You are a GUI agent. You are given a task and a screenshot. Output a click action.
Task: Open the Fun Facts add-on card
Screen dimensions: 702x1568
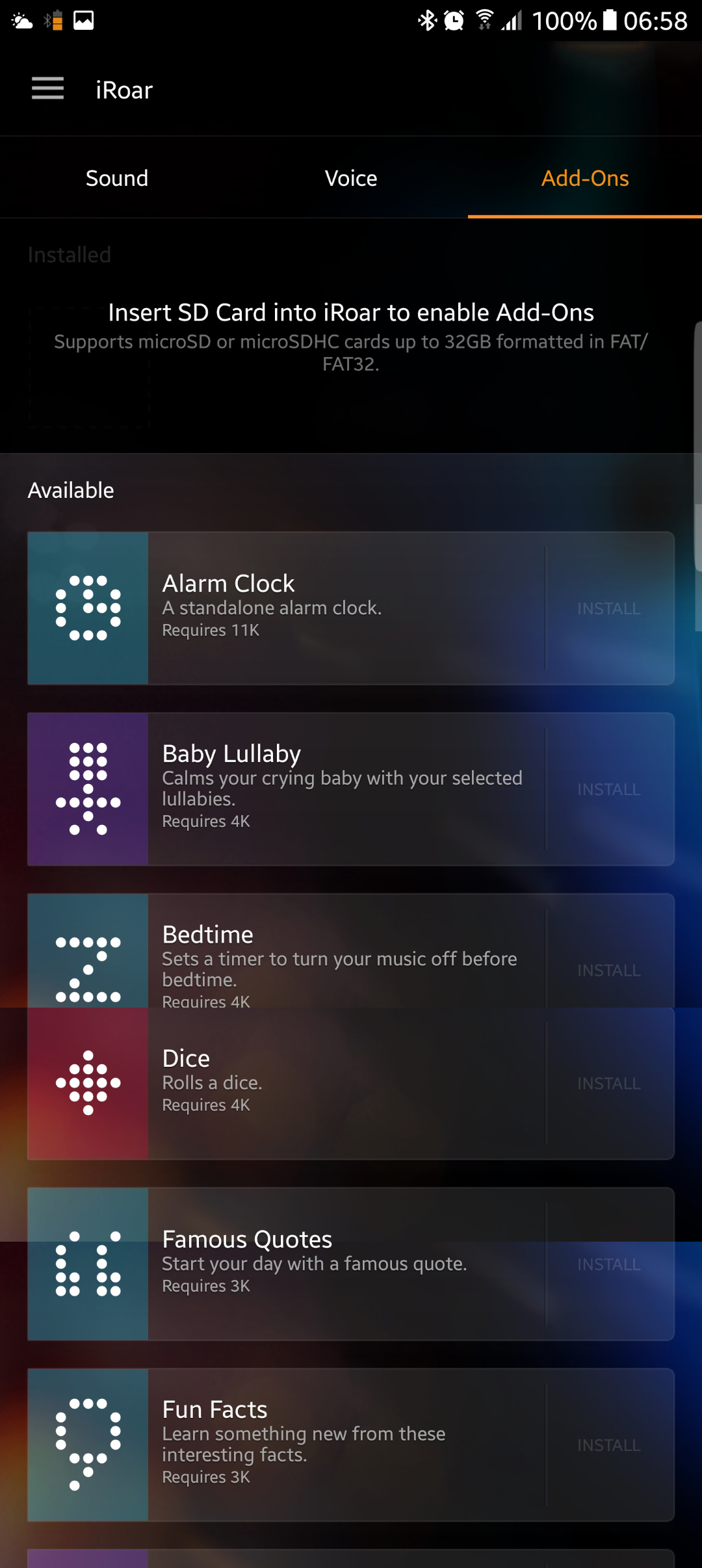click(344, 1444)
